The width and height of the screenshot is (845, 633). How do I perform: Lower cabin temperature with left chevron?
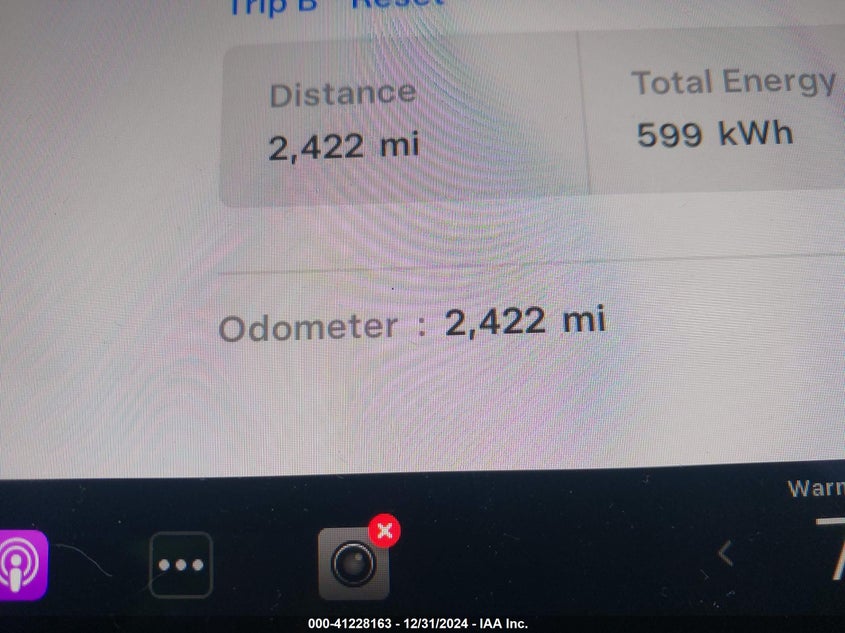(726, 553)
